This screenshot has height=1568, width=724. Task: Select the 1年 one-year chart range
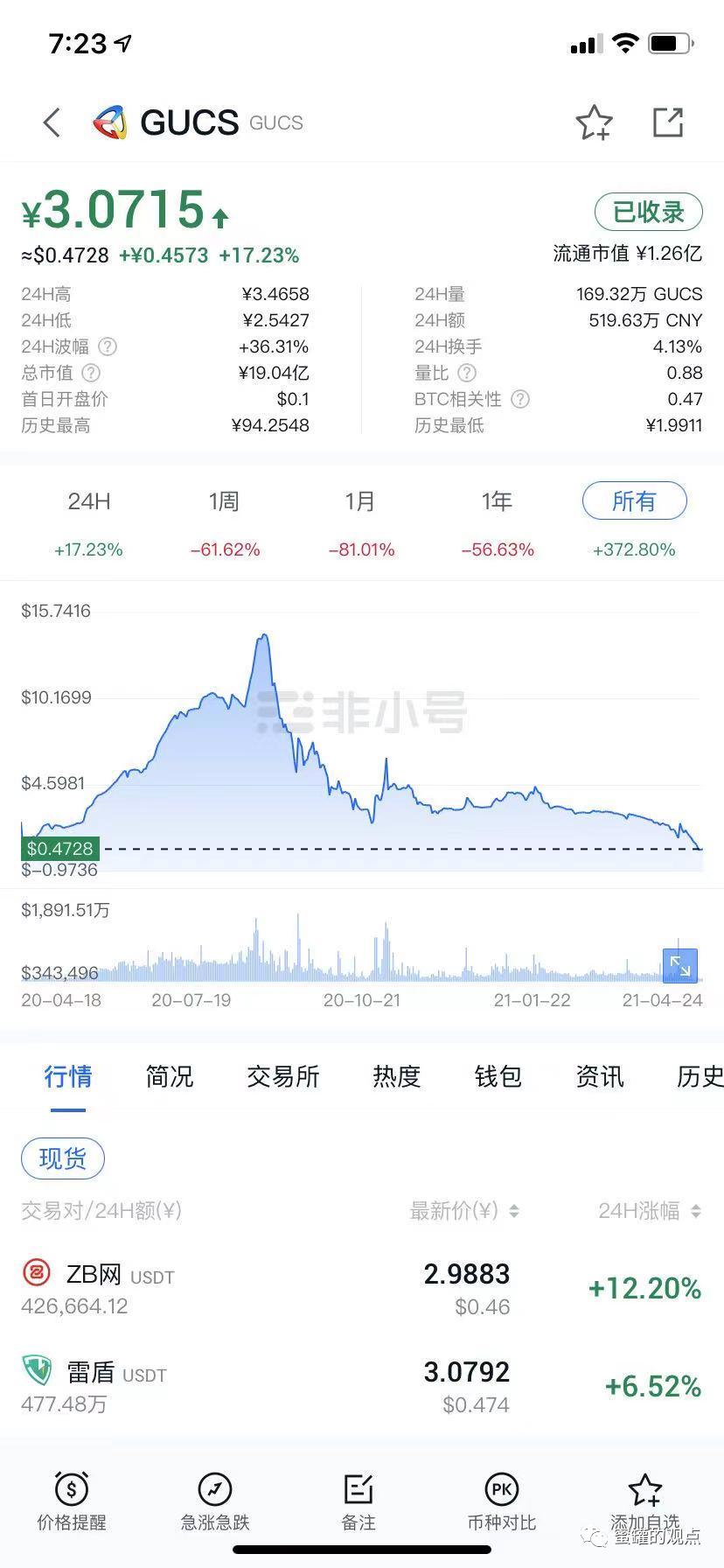(x=497, y=501)
